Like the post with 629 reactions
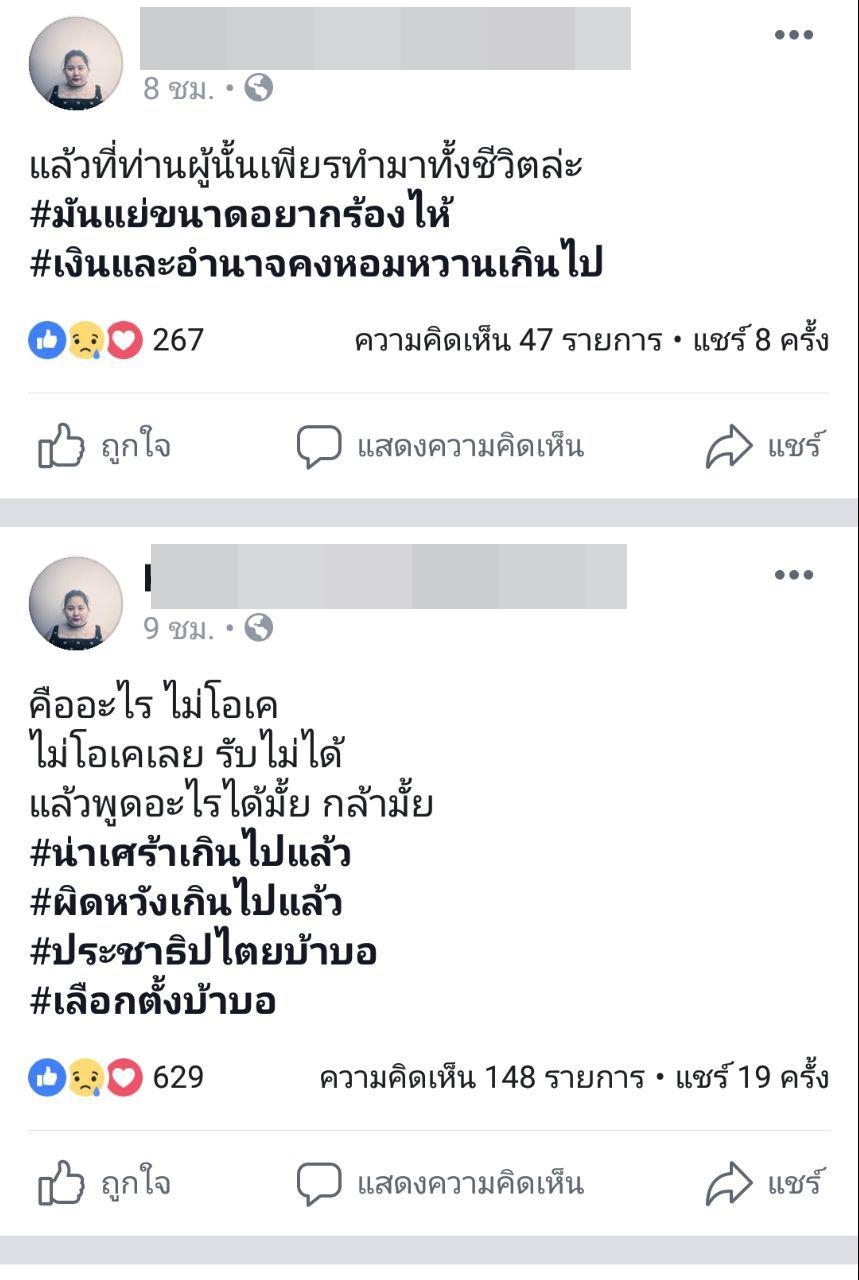859x1280 pixels. coord(104,1184)
